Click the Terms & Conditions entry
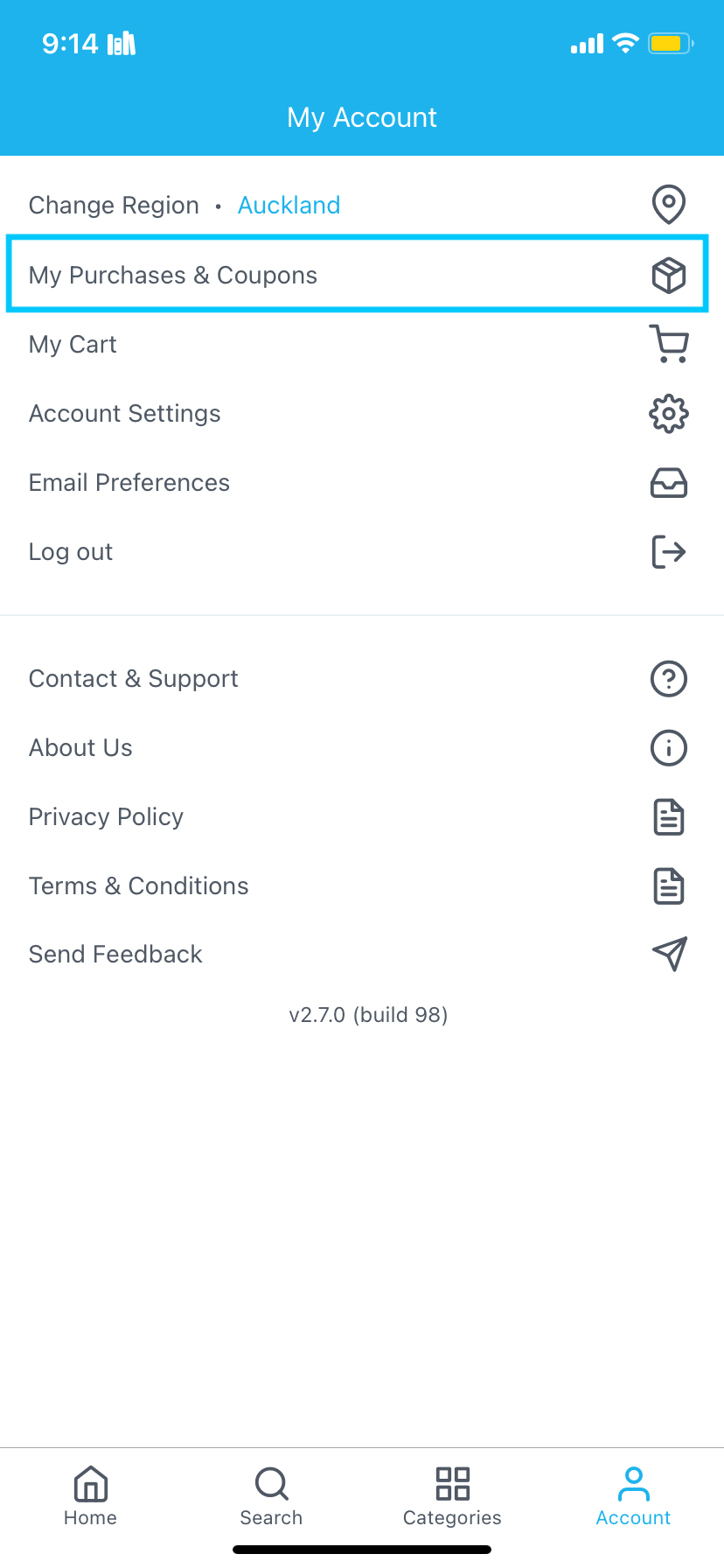This screenshot has height=1568, width=724. 138,885
